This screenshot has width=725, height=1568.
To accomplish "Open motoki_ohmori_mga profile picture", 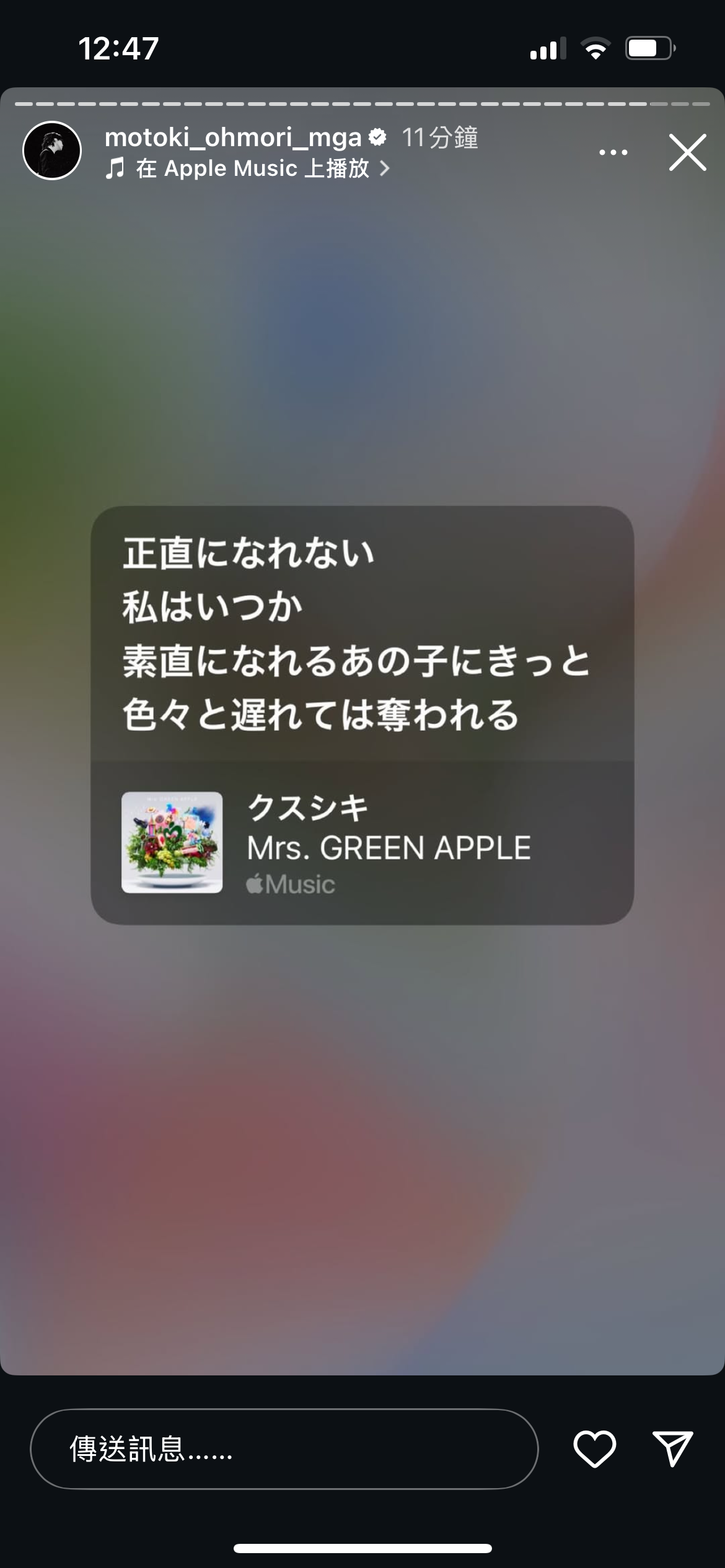I will click(x=52, y=151).
